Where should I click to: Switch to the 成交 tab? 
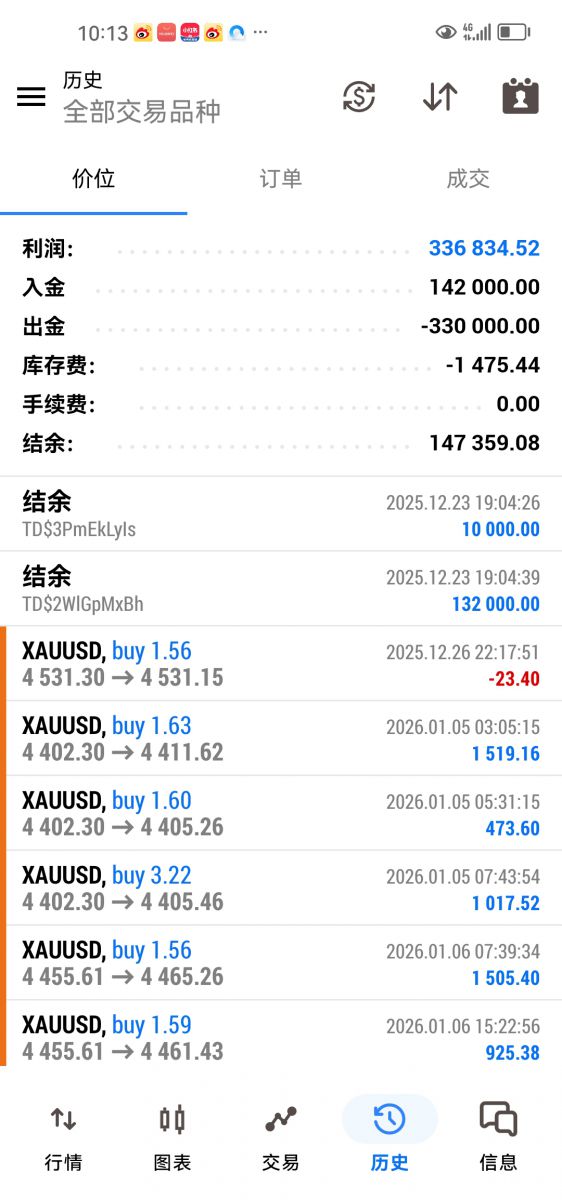pyautogui.click(x=468, y=179)
